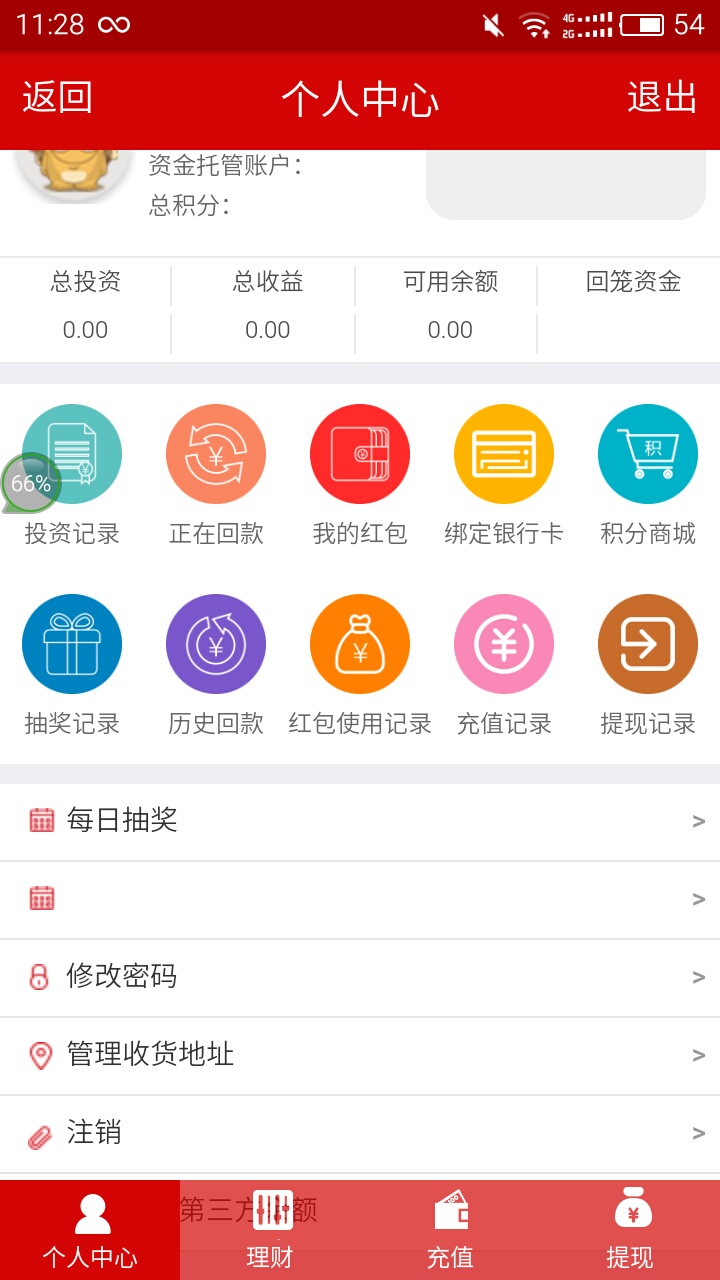Viewport: 720px width, 1280px height.
Task: Select the 抽奖记录 gift box icon
Action: click(x=71, y=643)
